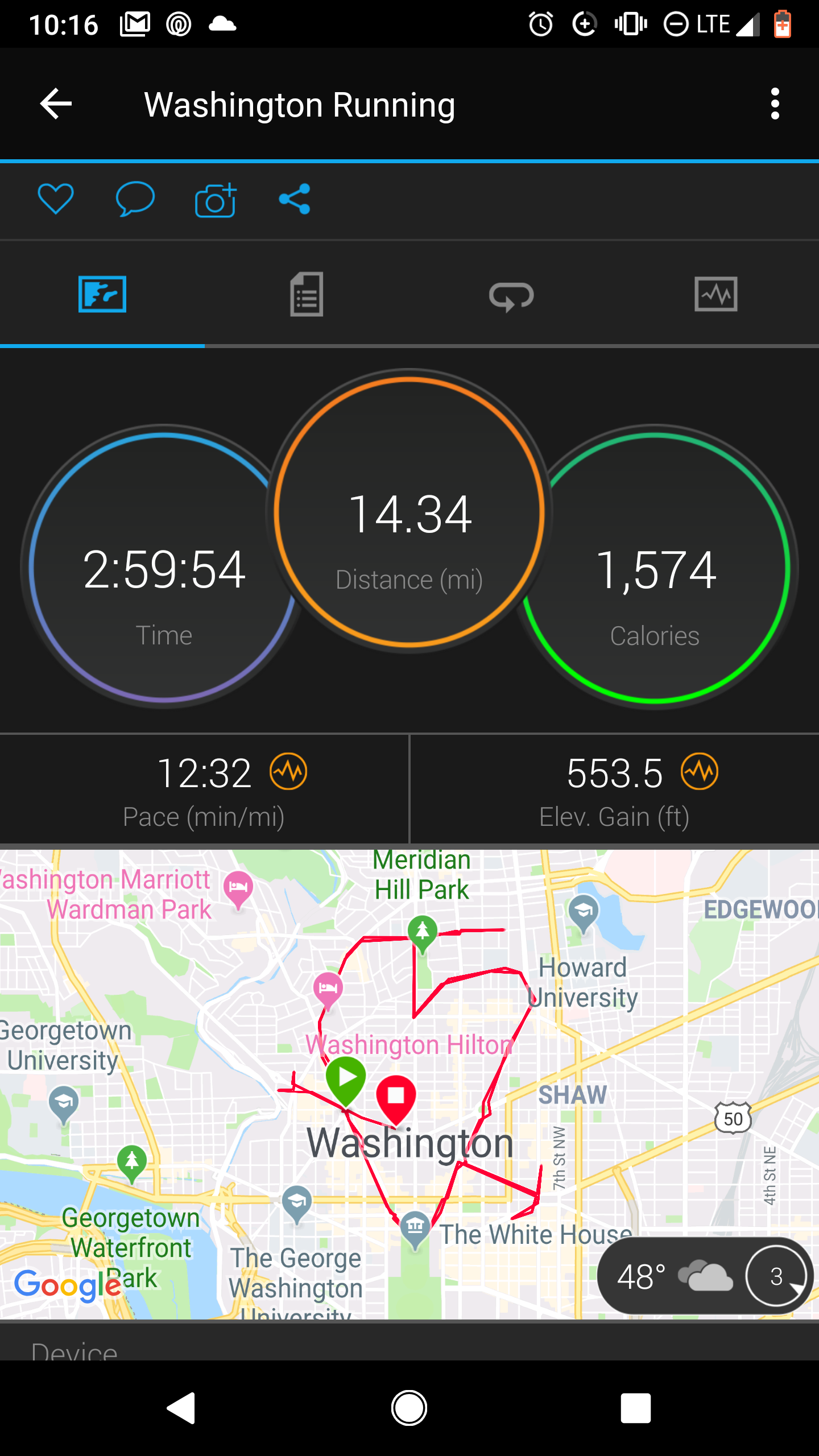Viewport: 819px width, 1456px height.
Task: Tap the system home button
Action: coord(409,1408)
